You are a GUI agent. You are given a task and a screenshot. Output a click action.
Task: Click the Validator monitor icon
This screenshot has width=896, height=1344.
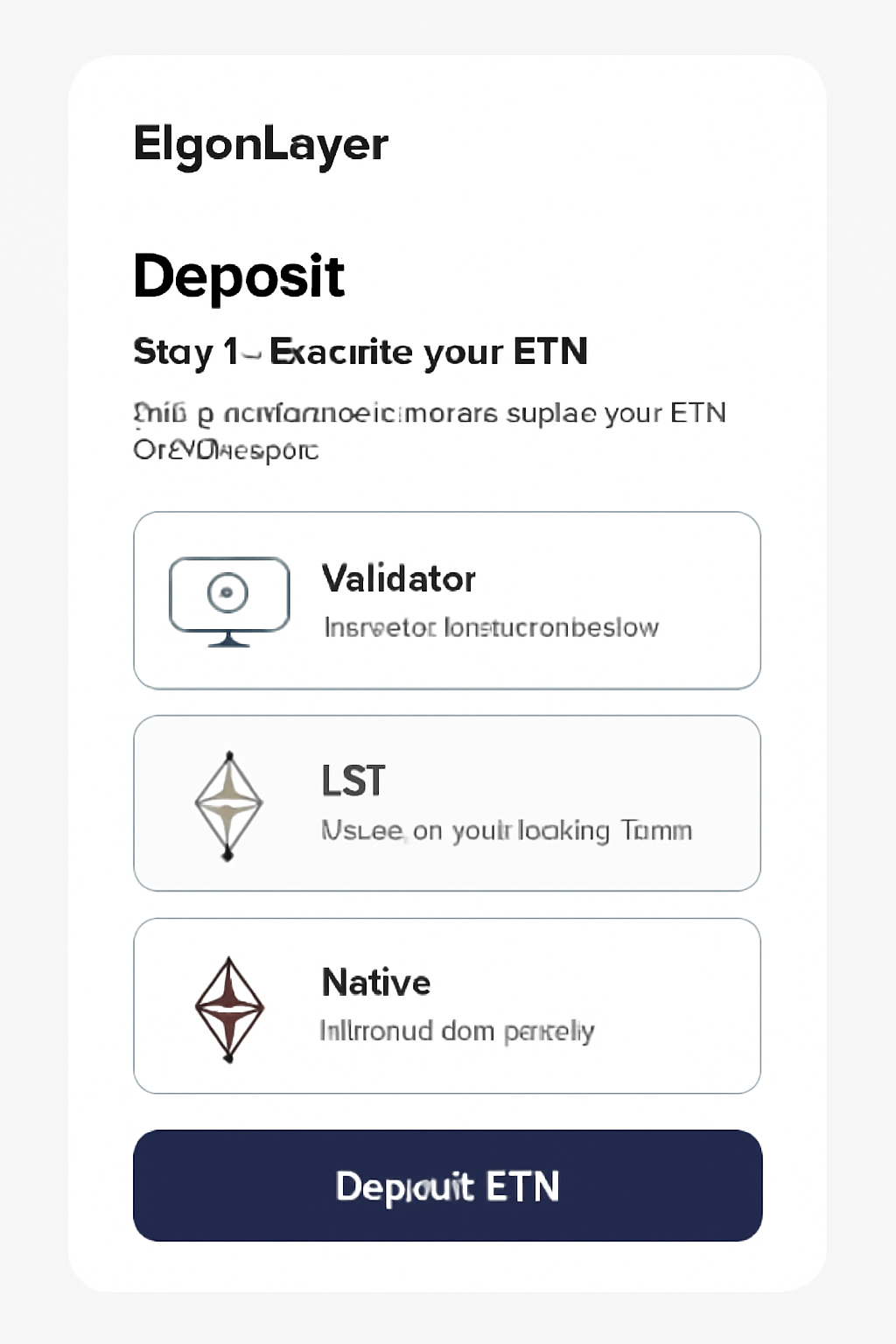click(228, 599)
